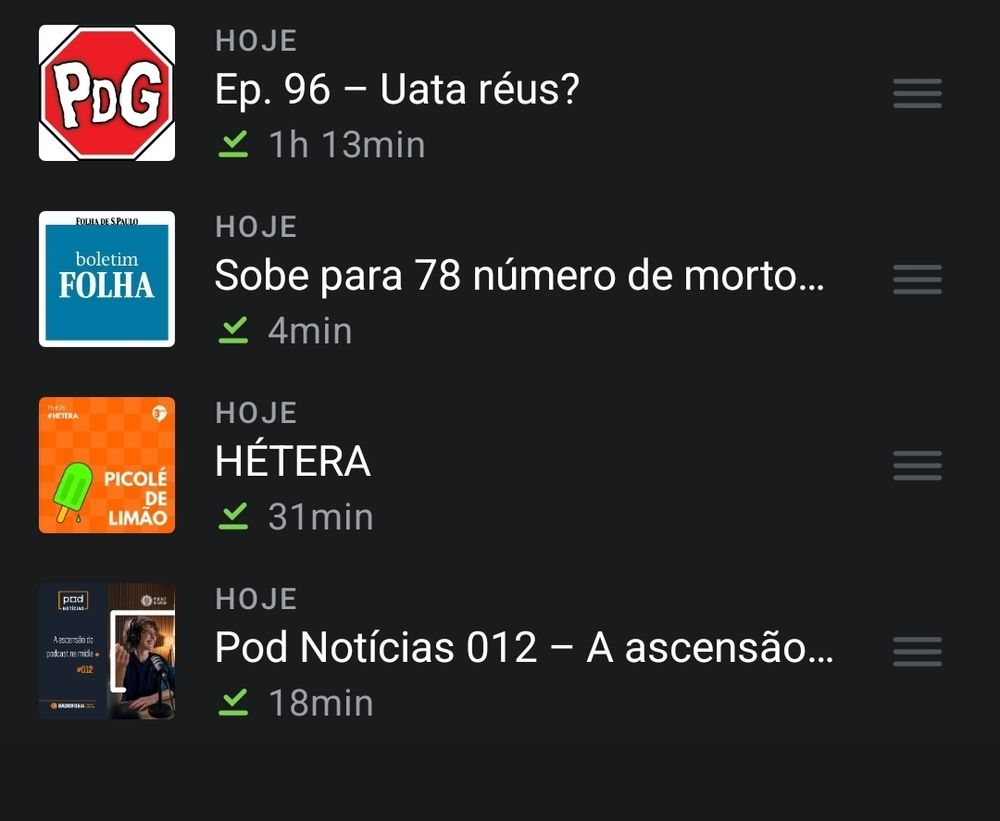Tap the Picolé de Limão cover art
This screenshot has height=821, width=1000.
click(107, 465)
